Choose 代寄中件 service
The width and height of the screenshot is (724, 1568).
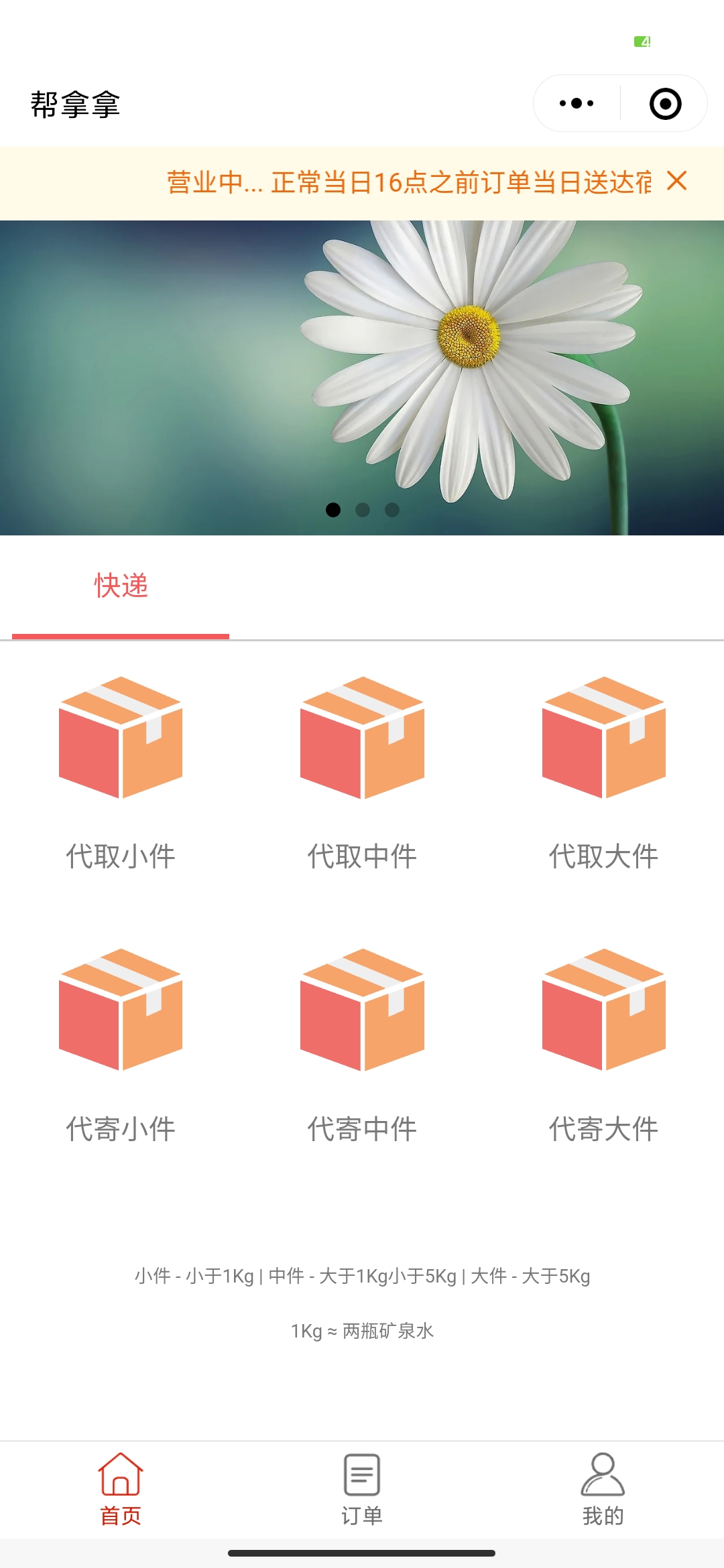coord(362,1047)
